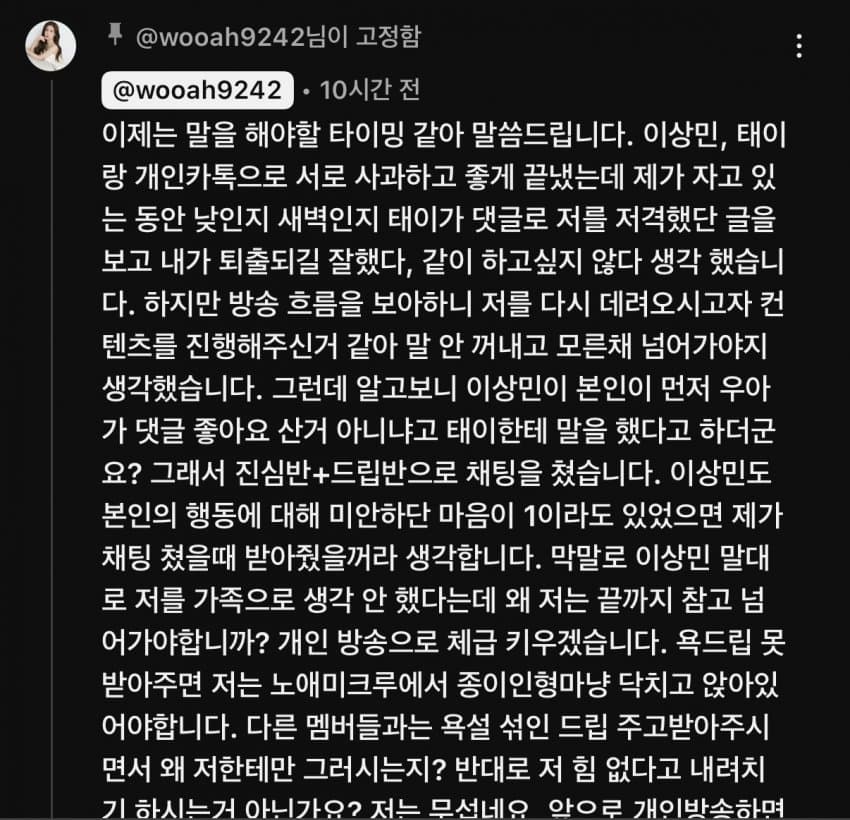Open the commenter's profile picture

coord(50,46)
